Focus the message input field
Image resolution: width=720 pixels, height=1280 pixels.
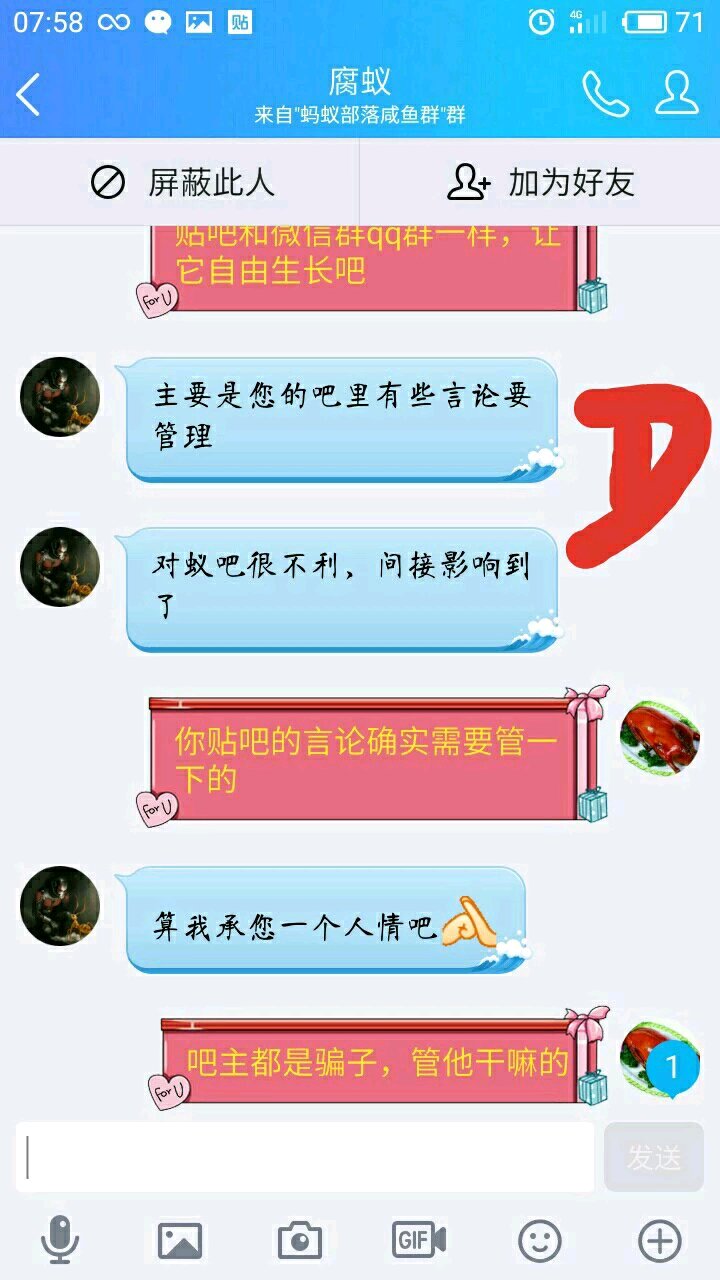click(x=305, y=1157)
